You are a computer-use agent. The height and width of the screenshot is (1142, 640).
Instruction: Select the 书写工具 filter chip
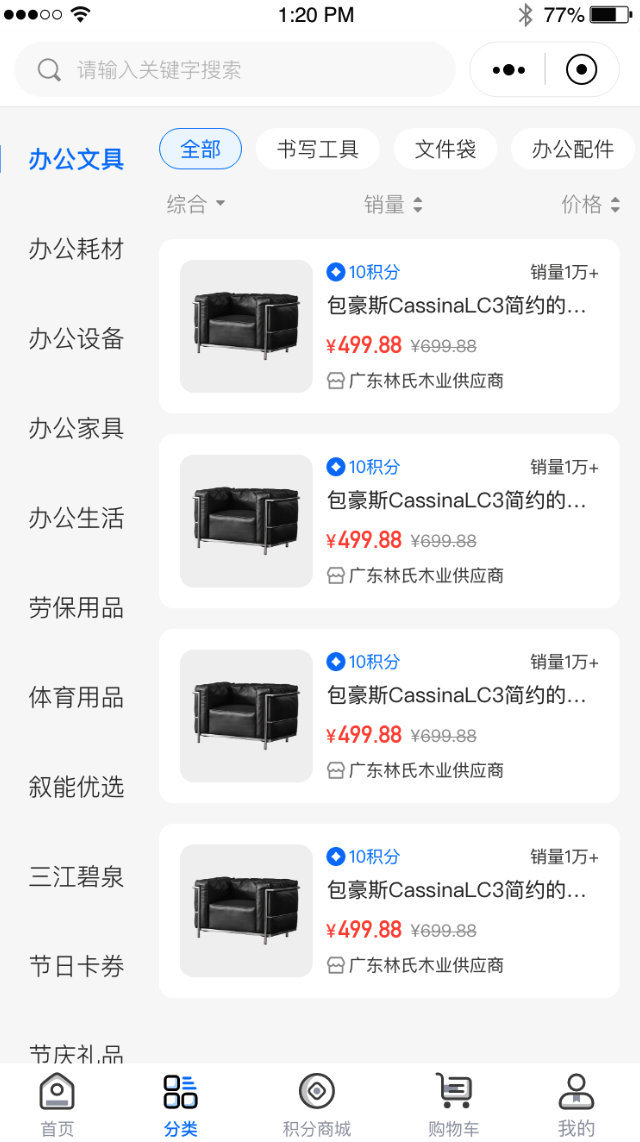[317, 150]
